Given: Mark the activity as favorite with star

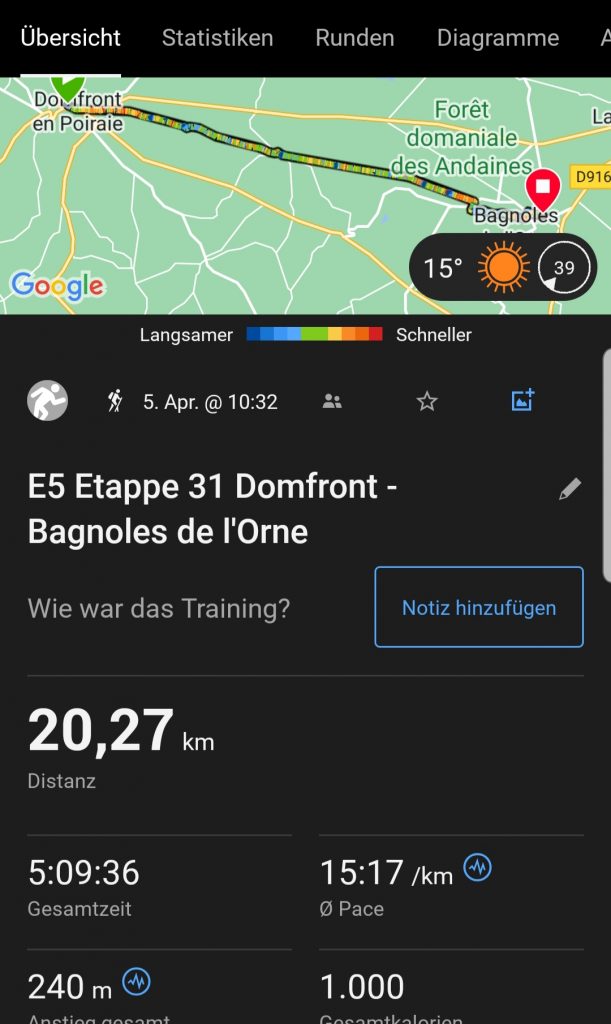Looking at the screenshot, I should pos(427,402).
